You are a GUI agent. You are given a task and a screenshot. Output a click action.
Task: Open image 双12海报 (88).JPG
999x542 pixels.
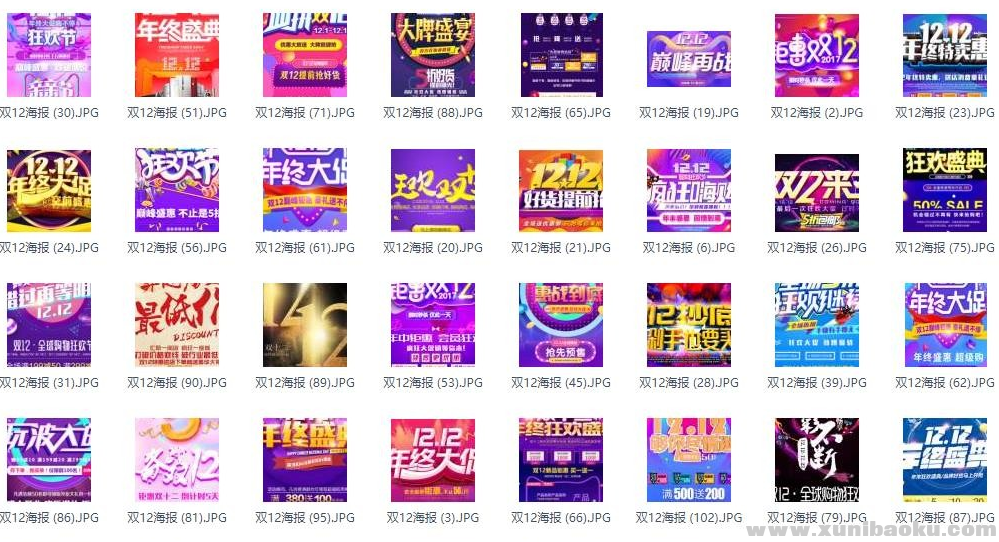point(433,55)
